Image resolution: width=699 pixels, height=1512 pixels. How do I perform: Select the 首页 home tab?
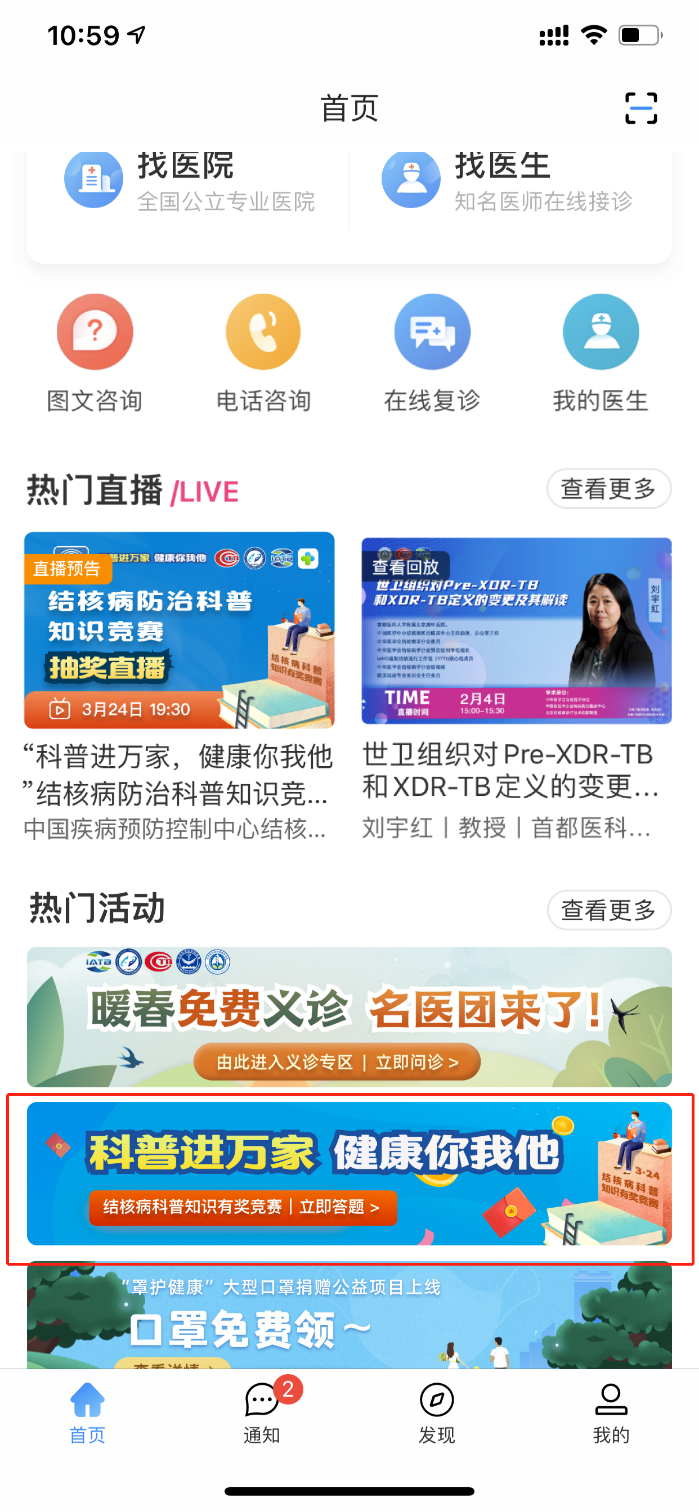coord(87,1413)
